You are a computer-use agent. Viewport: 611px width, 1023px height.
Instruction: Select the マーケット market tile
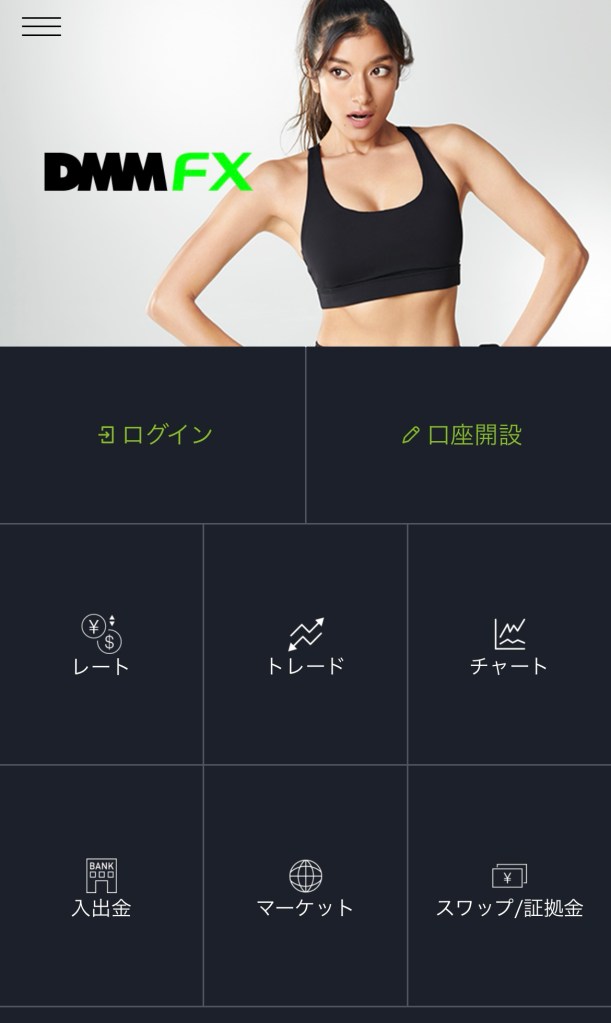point(305,887)
